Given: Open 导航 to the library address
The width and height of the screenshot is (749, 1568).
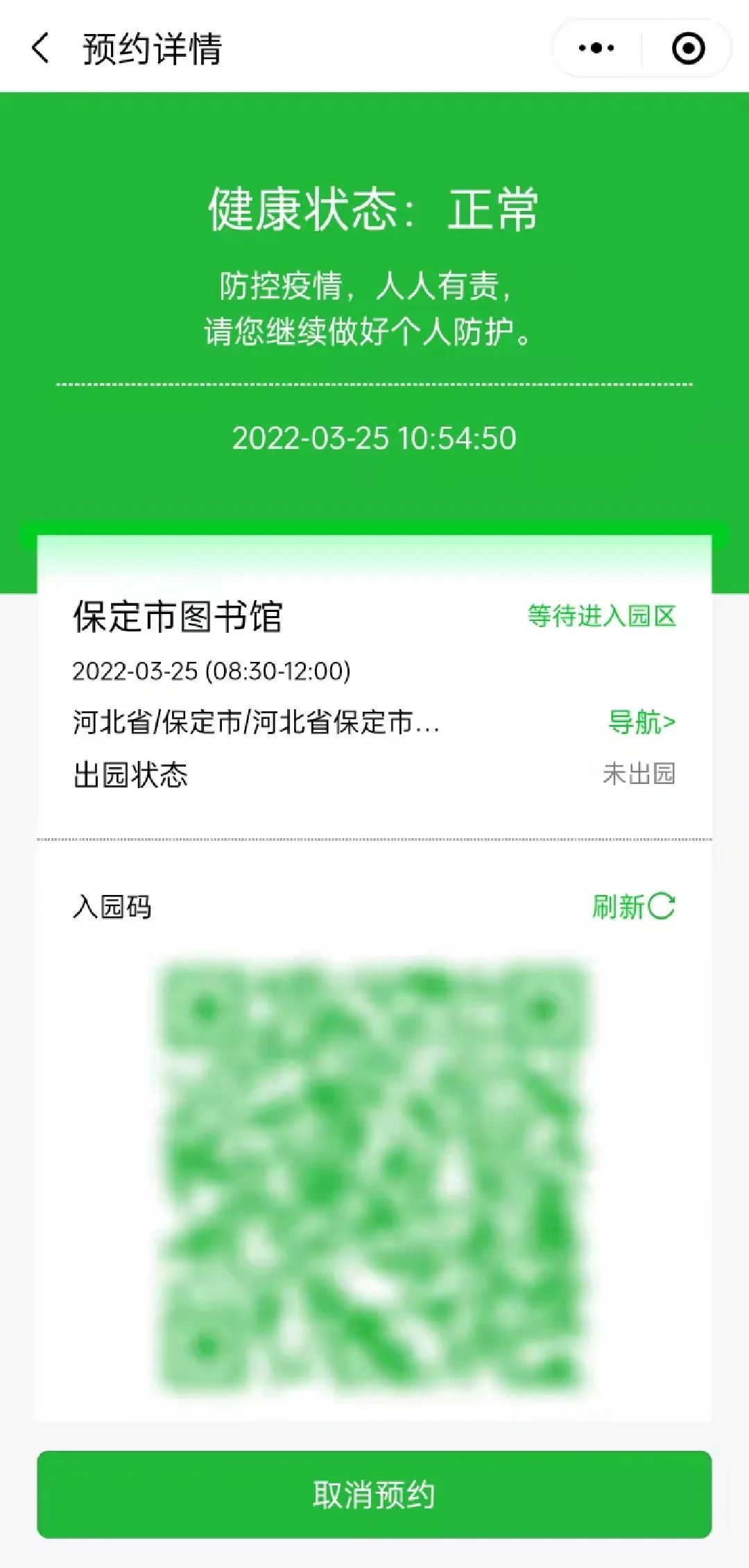Looking at the screenshot, I should pyautogui.click(x=642, y=722).
